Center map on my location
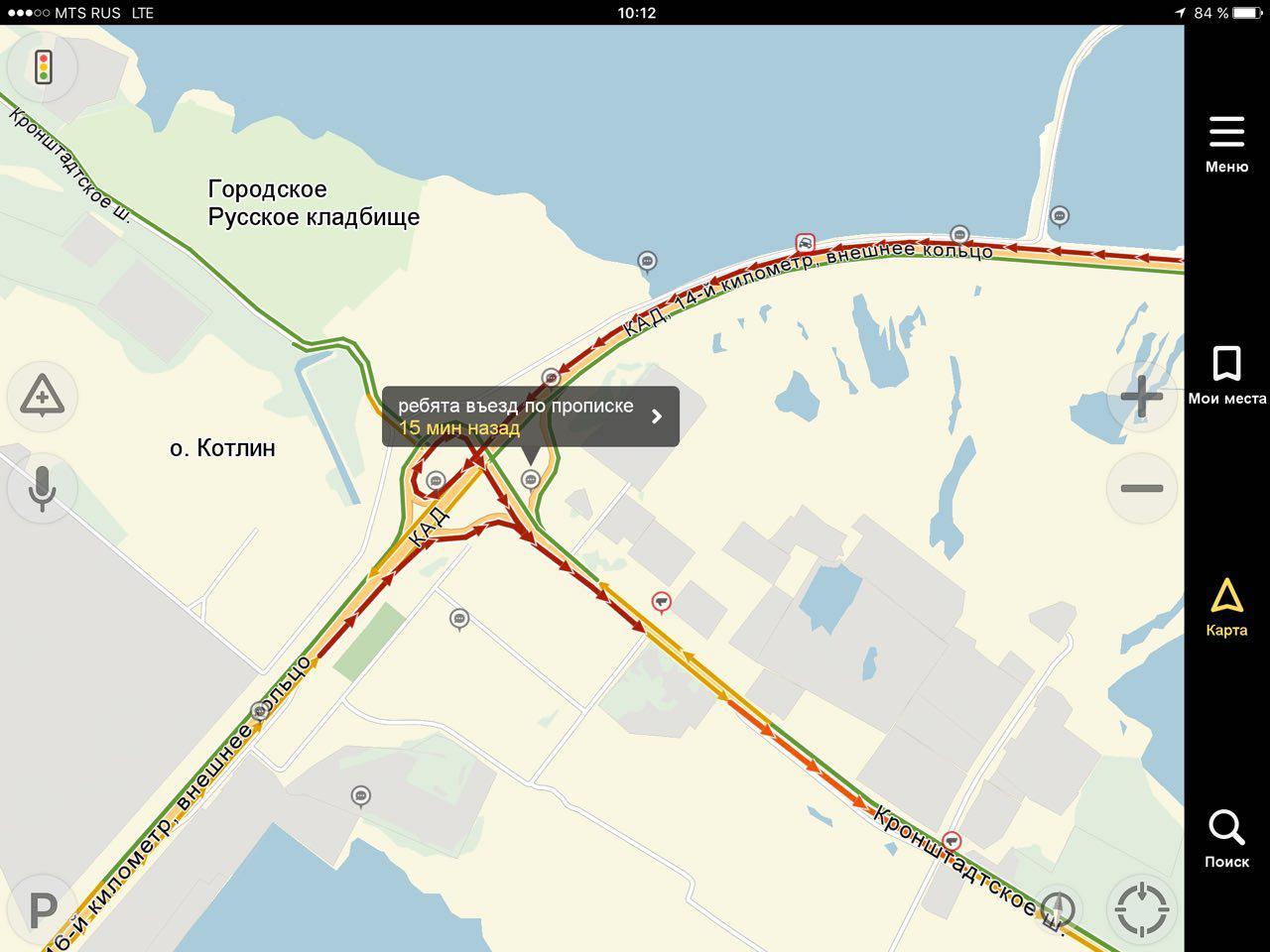The width and height of the screenshot is (1270, 952). (1141, 908)
